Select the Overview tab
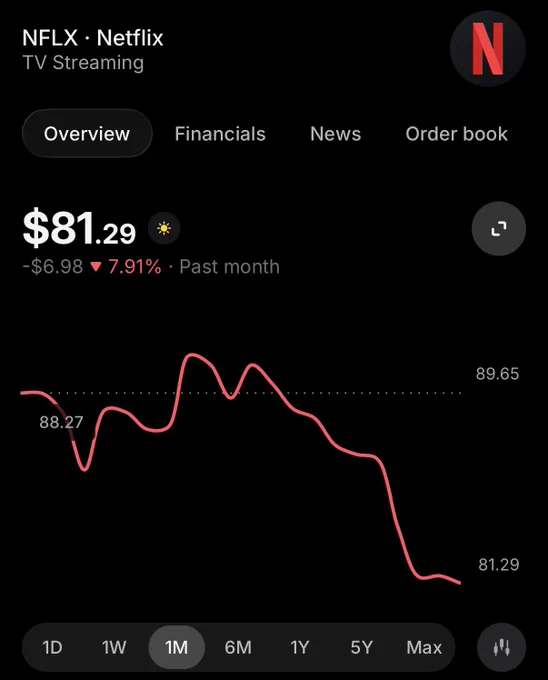The height and width of the screenshot is (680, 548). (x=87, y=134)
